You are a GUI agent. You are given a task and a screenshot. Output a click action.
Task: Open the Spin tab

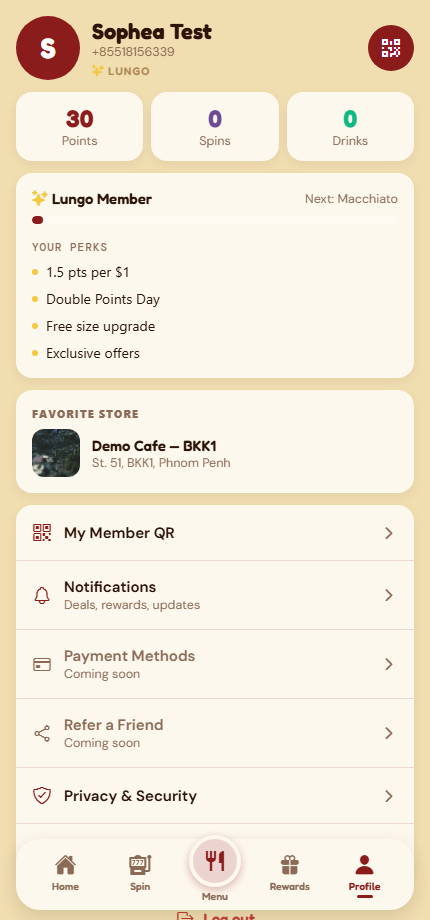point(140,873)
